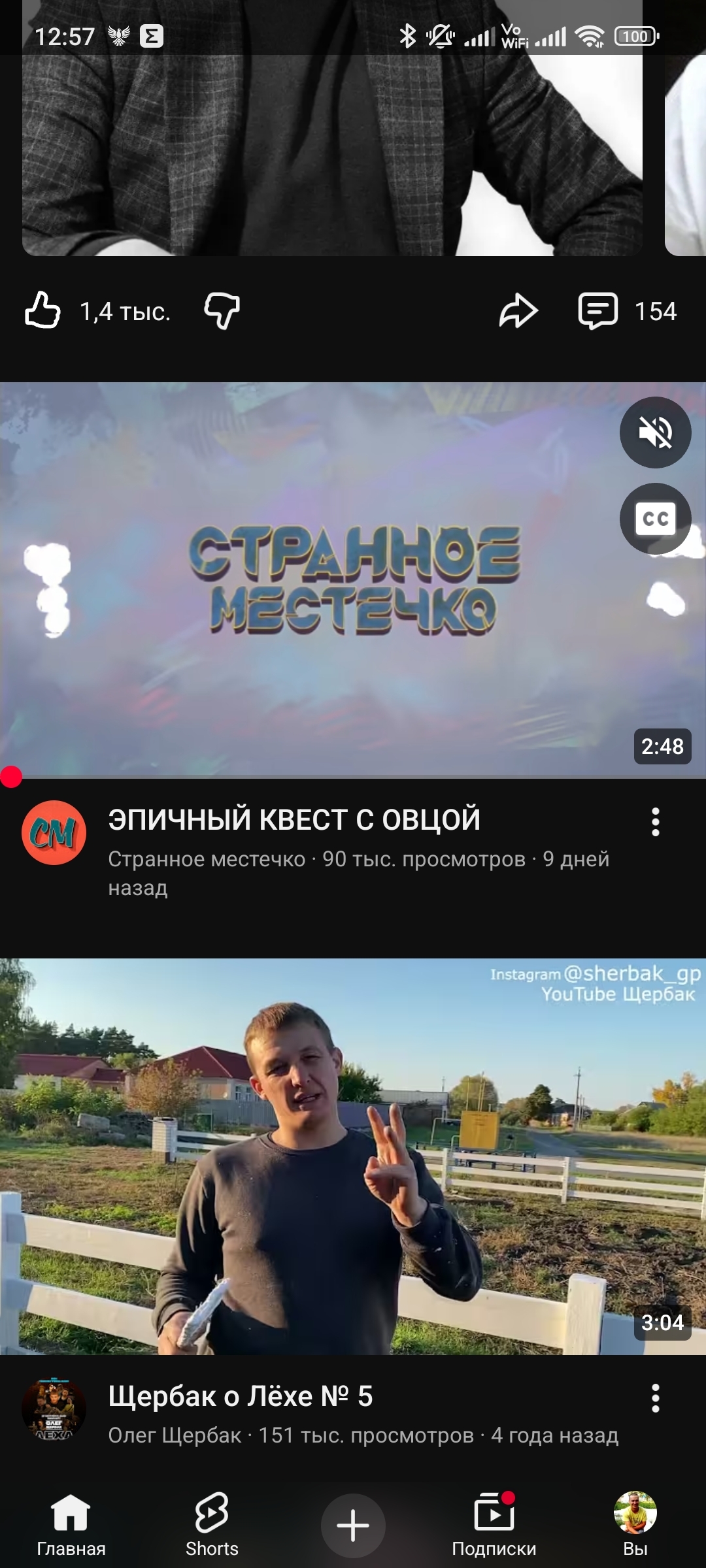Open the Вы profile tab

[x=635, y=1524]
